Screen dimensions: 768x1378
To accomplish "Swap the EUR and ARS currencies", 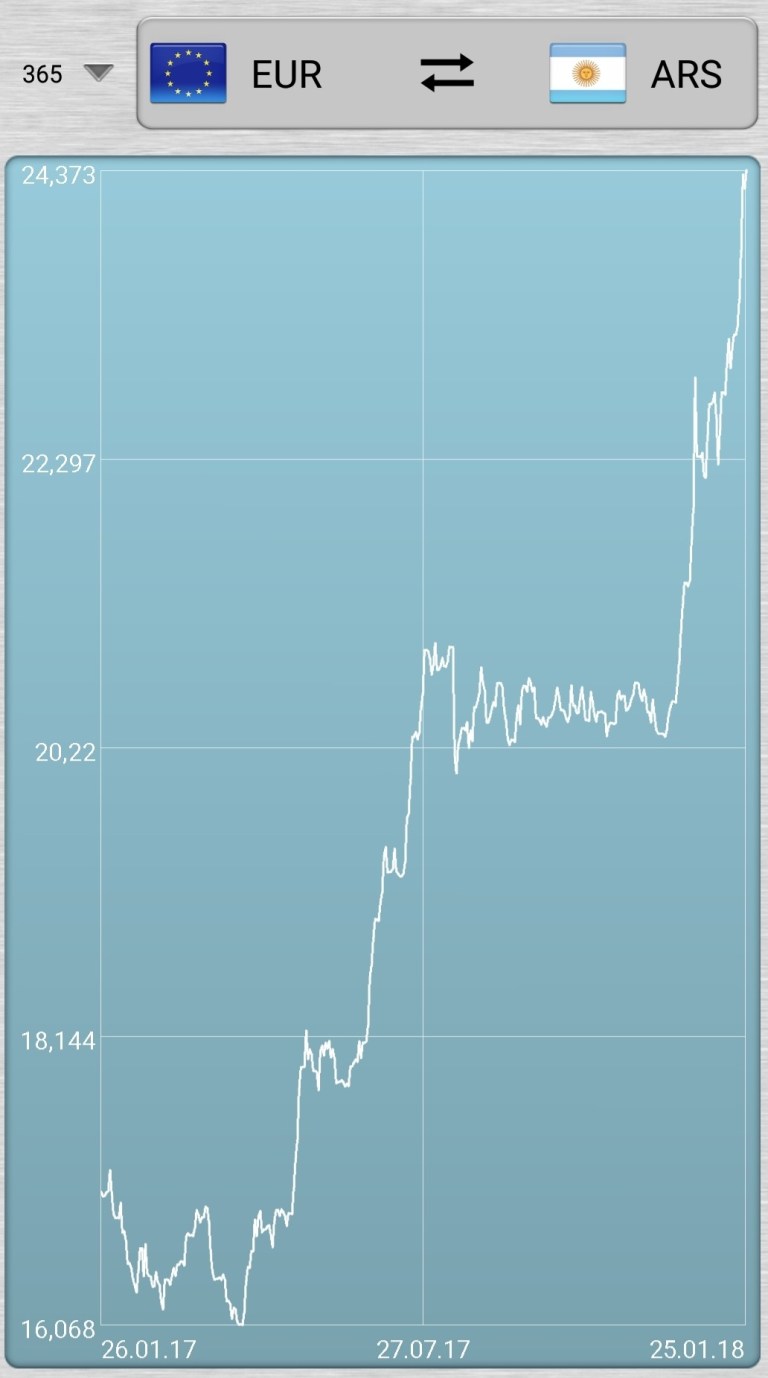I will pyautogui.click(x=446, y=74).
